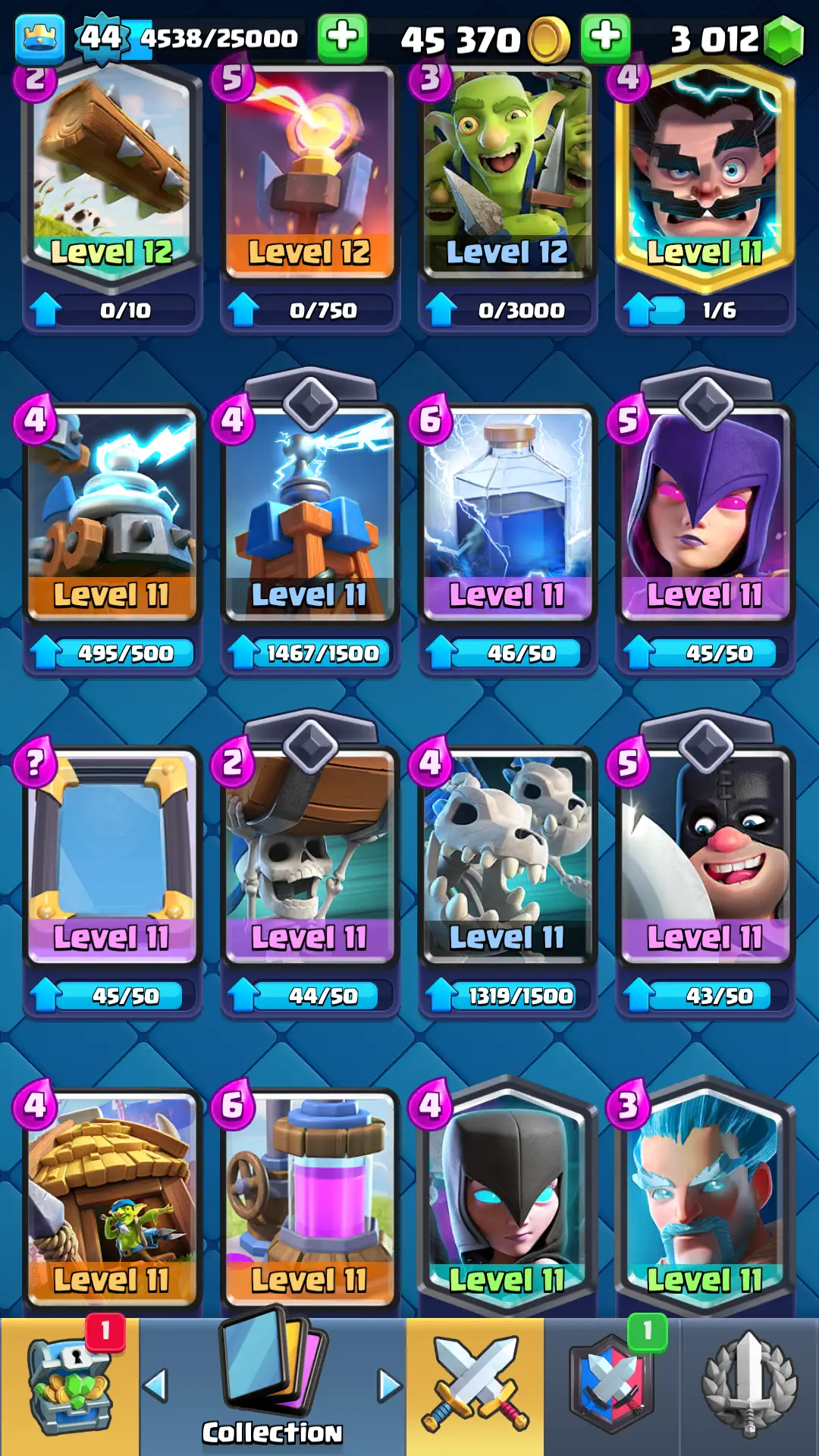Viewport: 819px width, 1456px height.
Task: Open the purple-hooded Witch card
Action: tap(705, 516)
